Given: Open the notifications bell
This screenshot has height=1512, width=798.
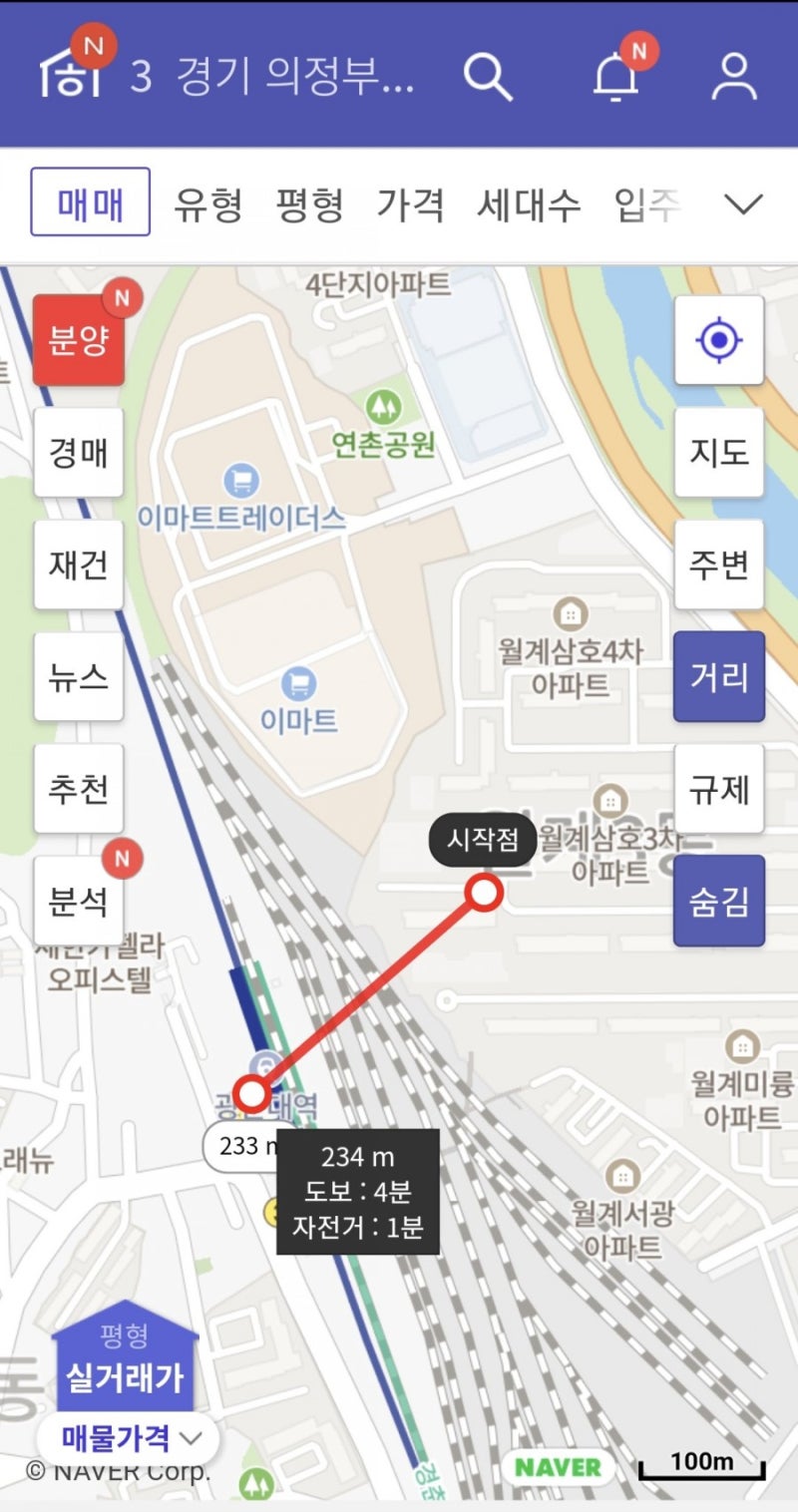Looking at the screenshot, I should pyautogui.click(x=616, y=76).
